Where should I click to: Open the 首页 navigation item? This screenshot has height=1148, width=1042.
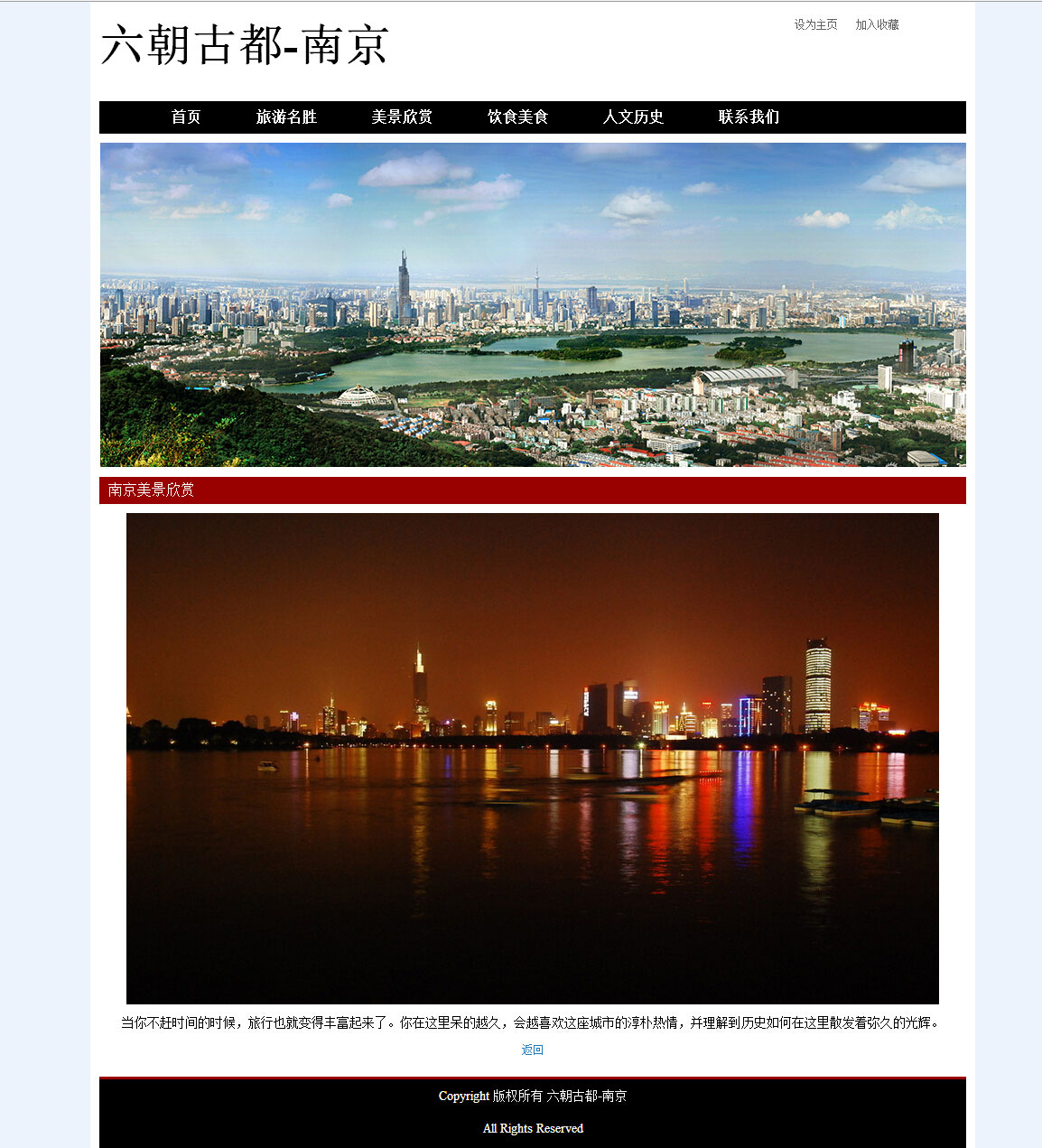(x=186, y=117)
